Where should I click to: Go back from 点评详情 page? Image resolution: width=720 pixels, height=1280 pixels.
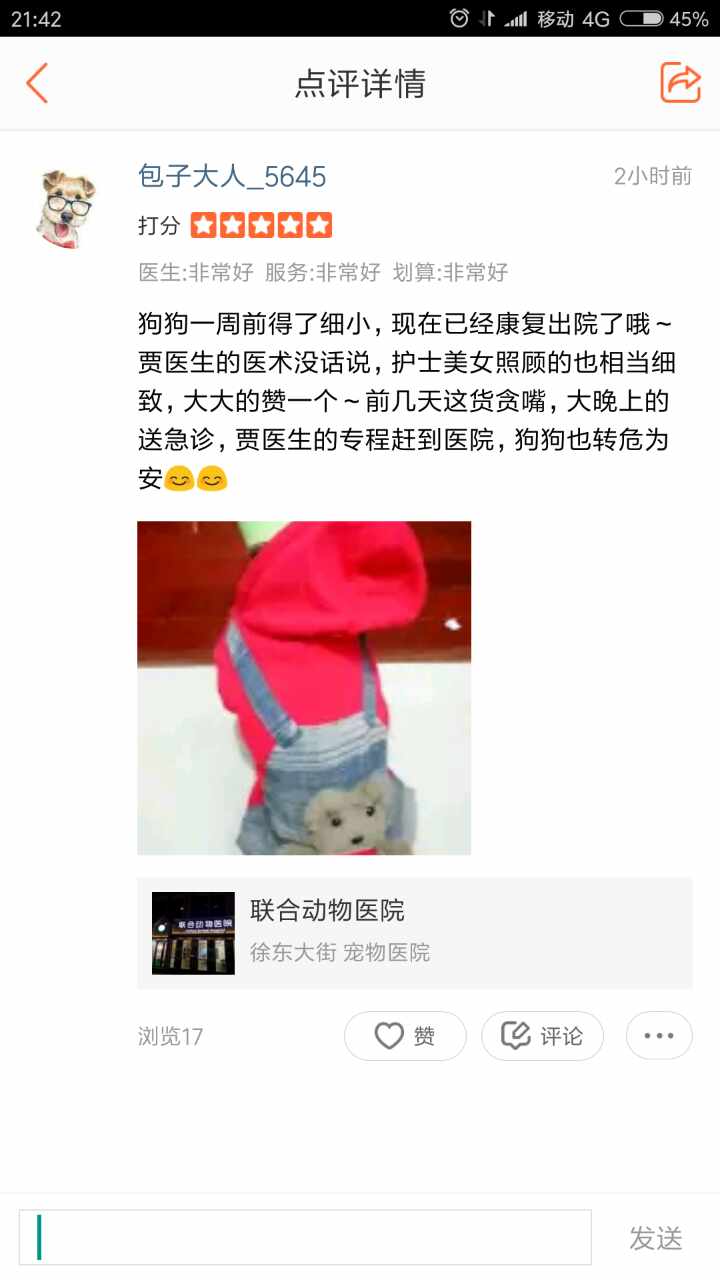coord(37,83)
